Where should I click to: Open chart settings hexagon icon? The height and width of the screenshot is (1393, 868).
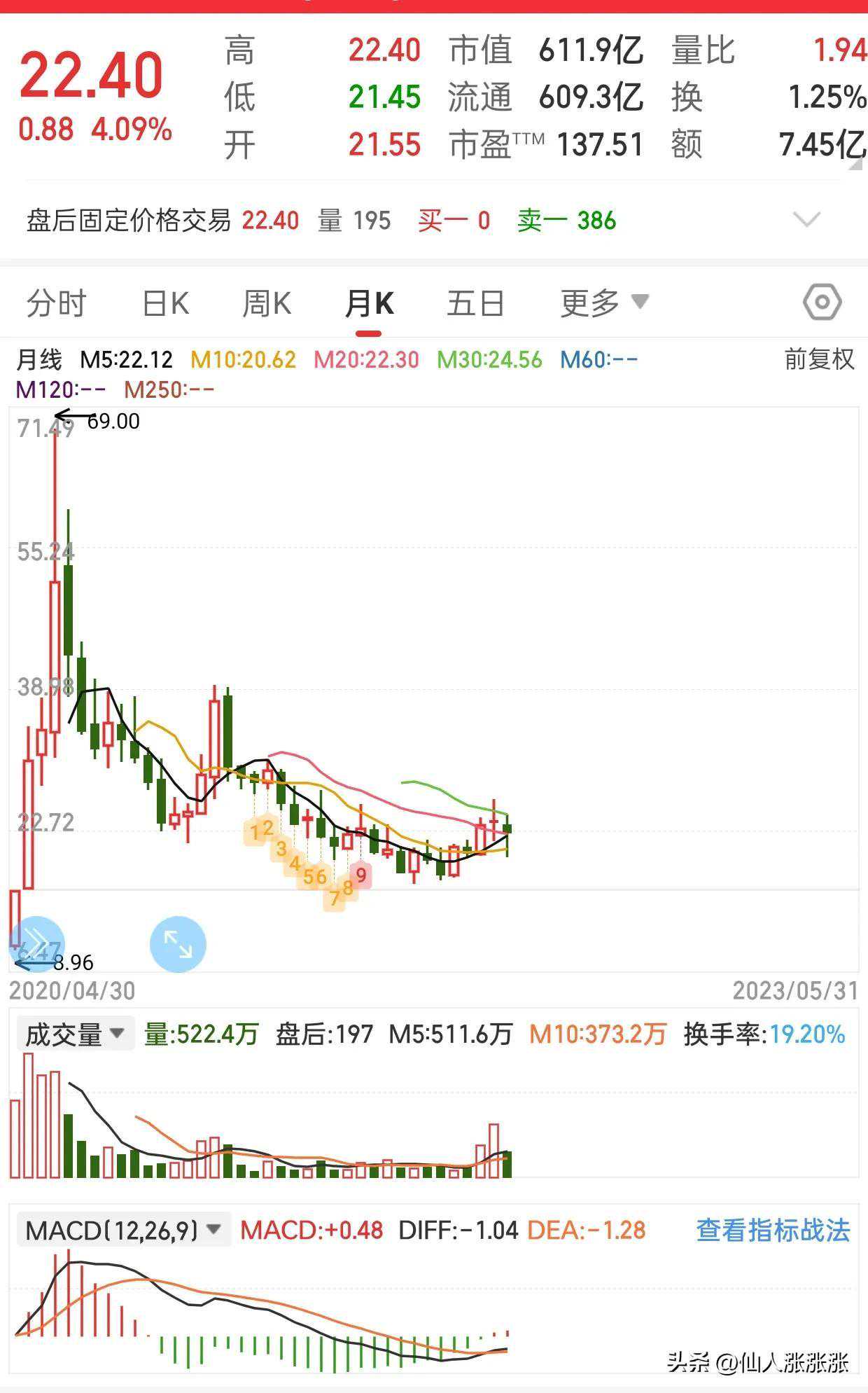click(822, 303)
